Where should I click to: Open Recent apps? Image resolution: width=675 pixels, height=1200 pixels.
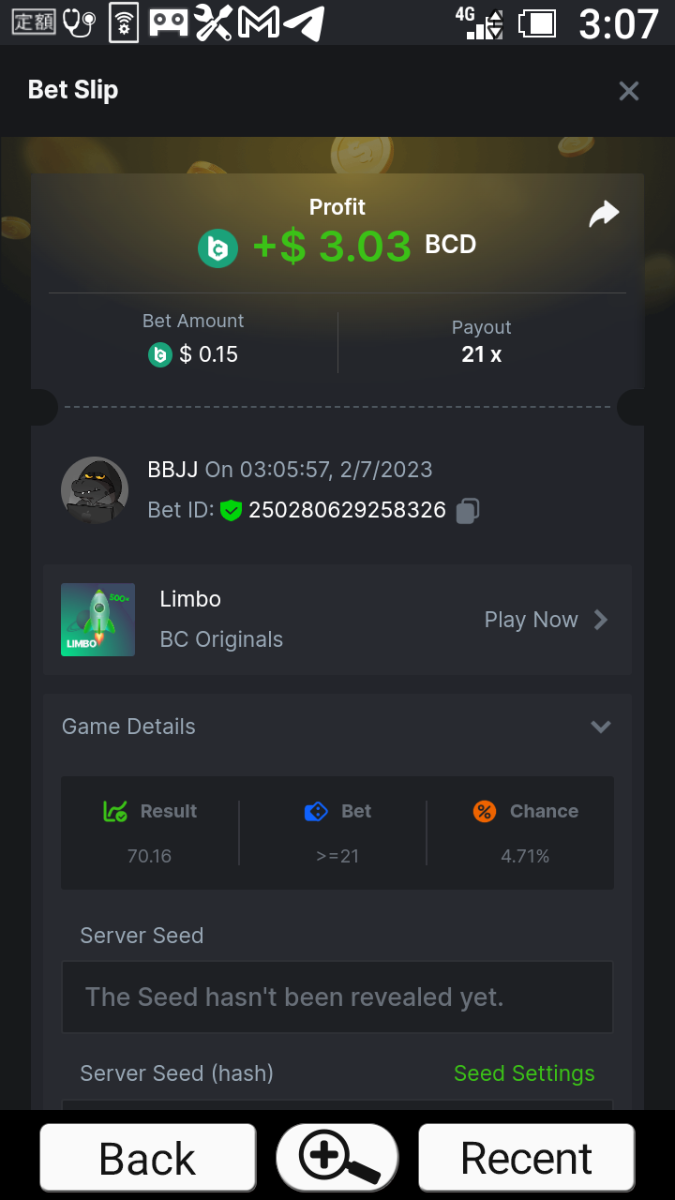(526, 1158)
